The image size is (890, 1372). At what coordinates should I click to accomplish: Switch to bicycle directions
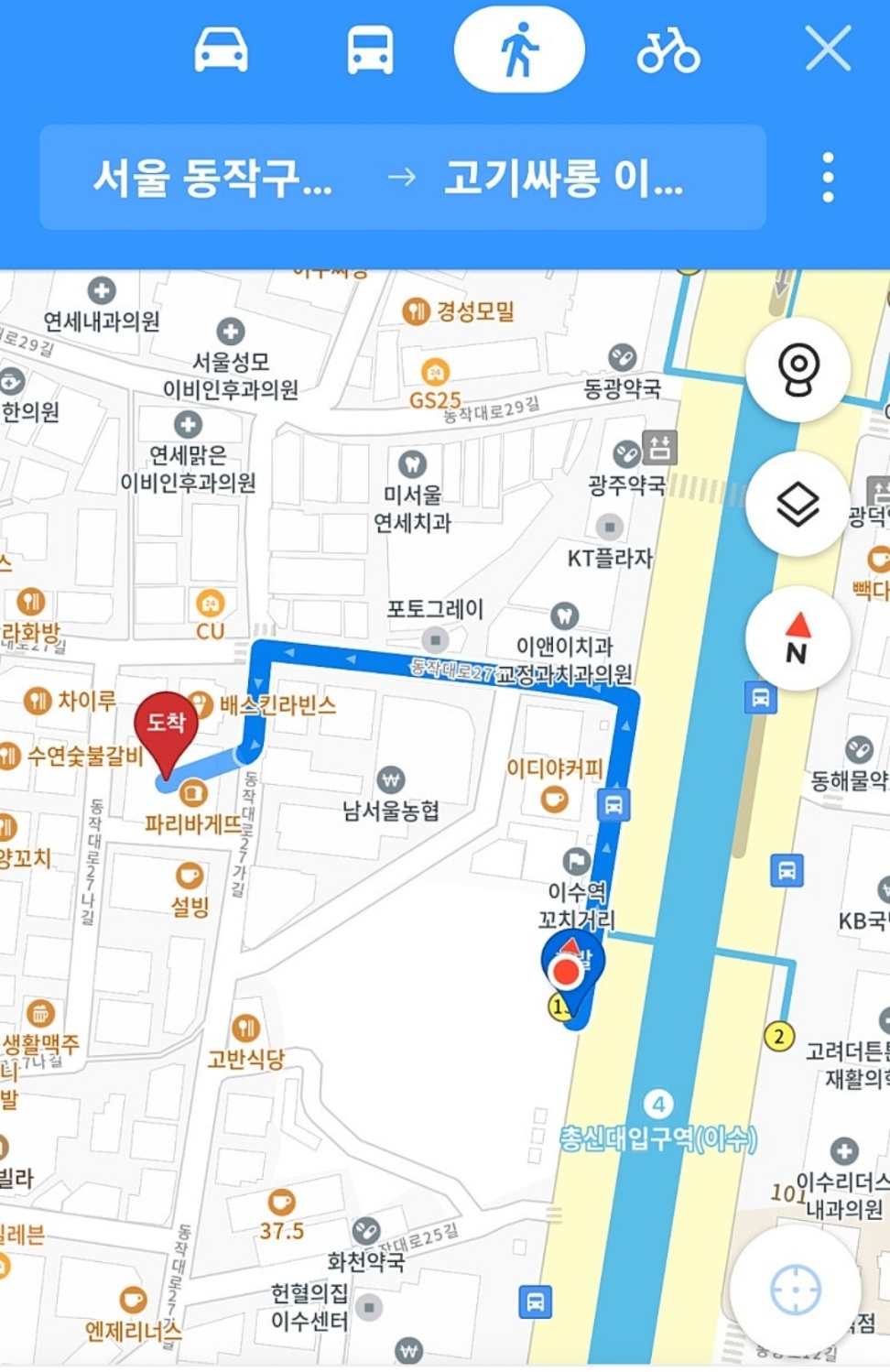(668, 49)
